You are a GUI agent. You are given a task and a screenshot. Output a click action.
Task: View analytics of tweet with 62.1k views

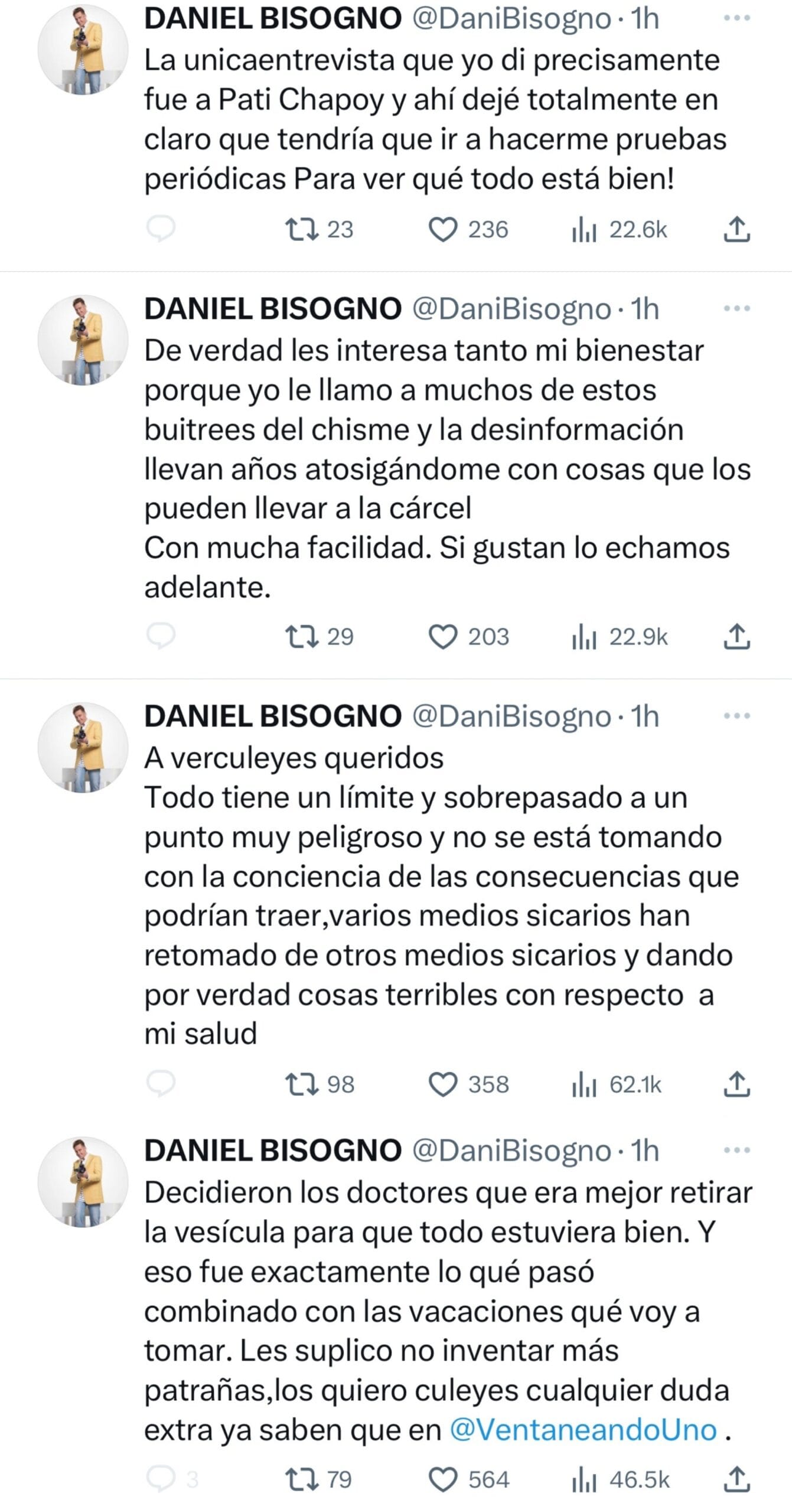617,1085
